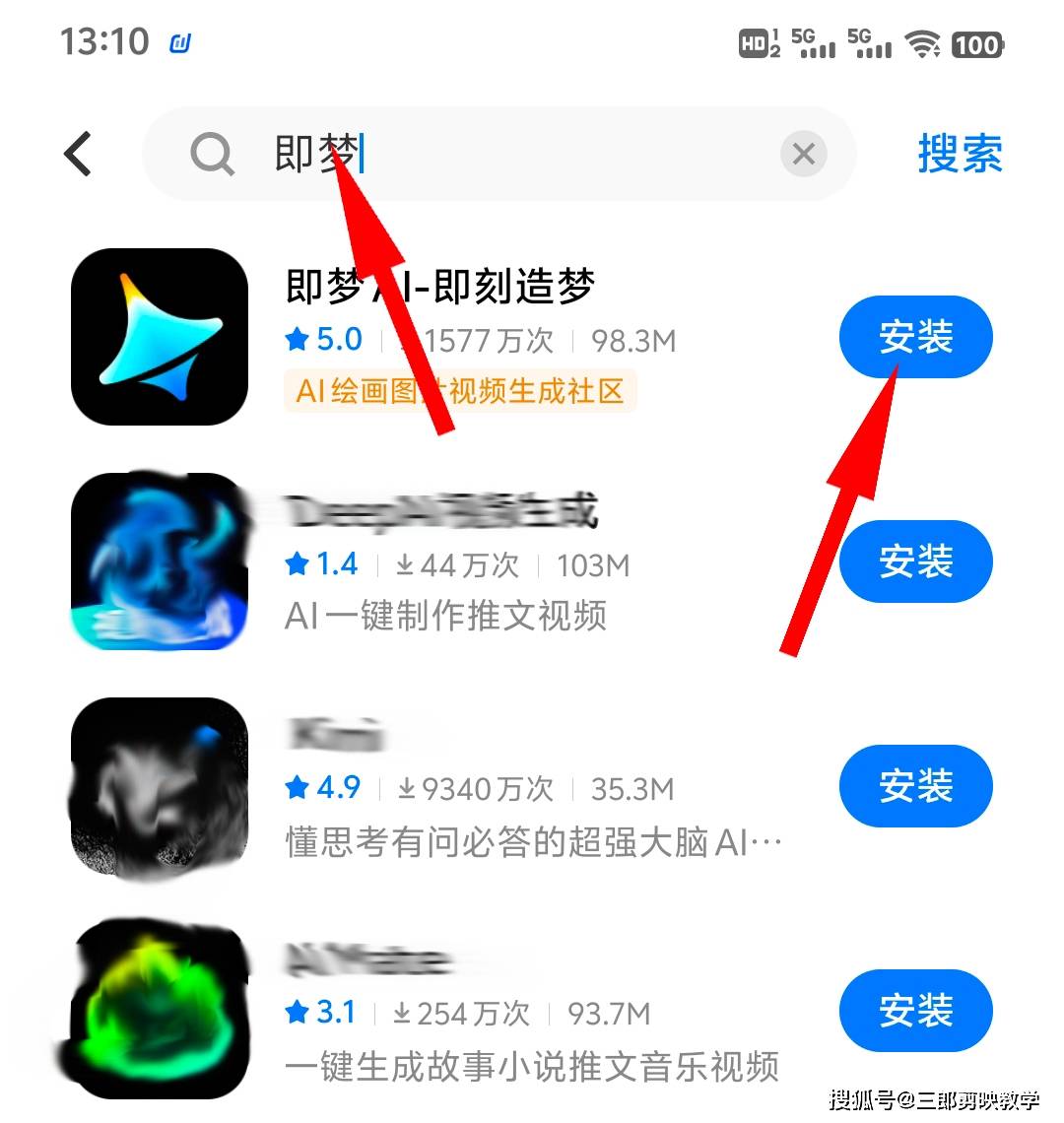Tap the magnifier icon inside the search bar
The image size is (1064, 1123).
coord(212,154)
